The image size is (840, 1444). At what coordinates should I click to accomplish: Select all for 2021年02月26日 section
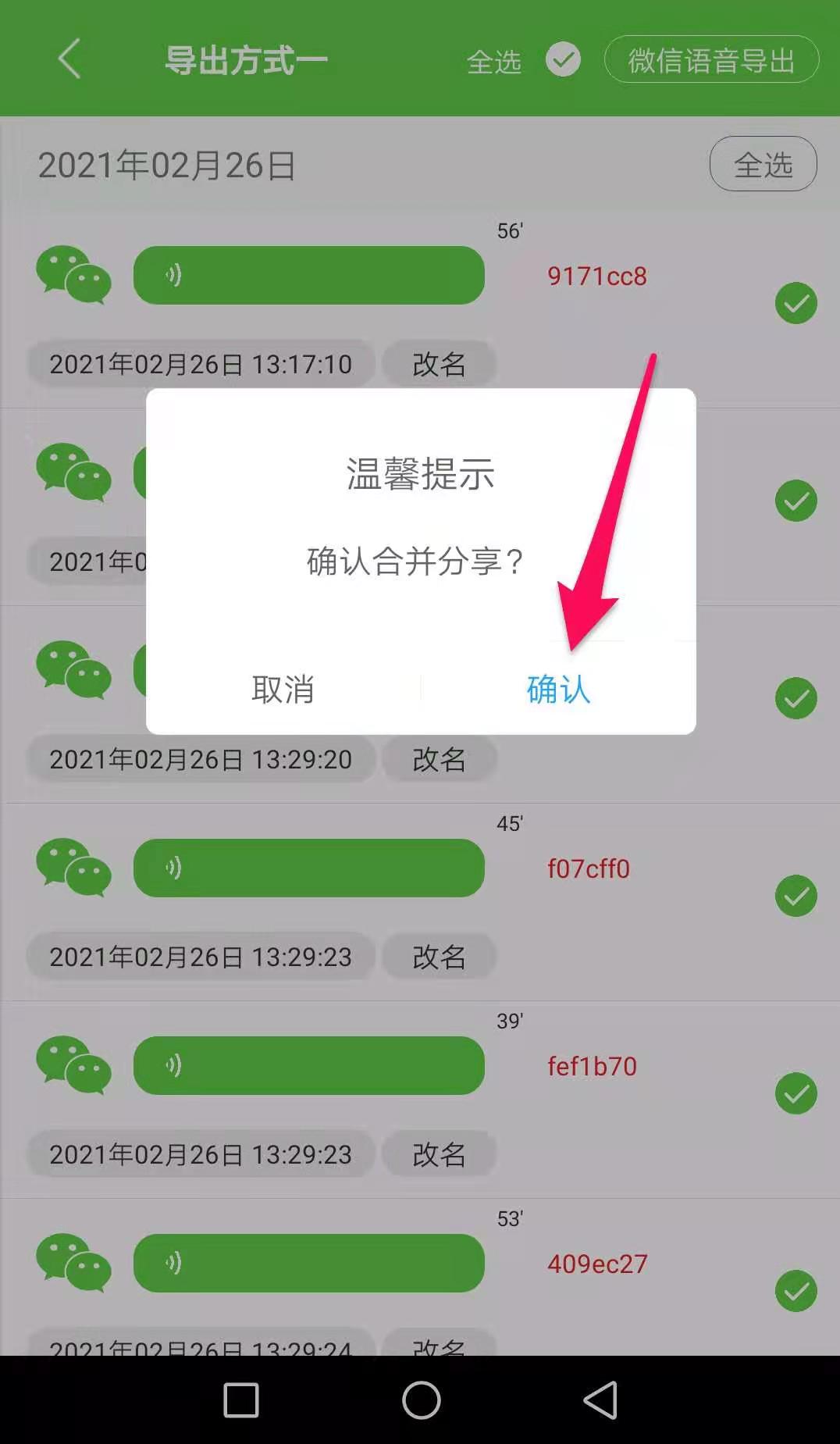coord(763,164)
